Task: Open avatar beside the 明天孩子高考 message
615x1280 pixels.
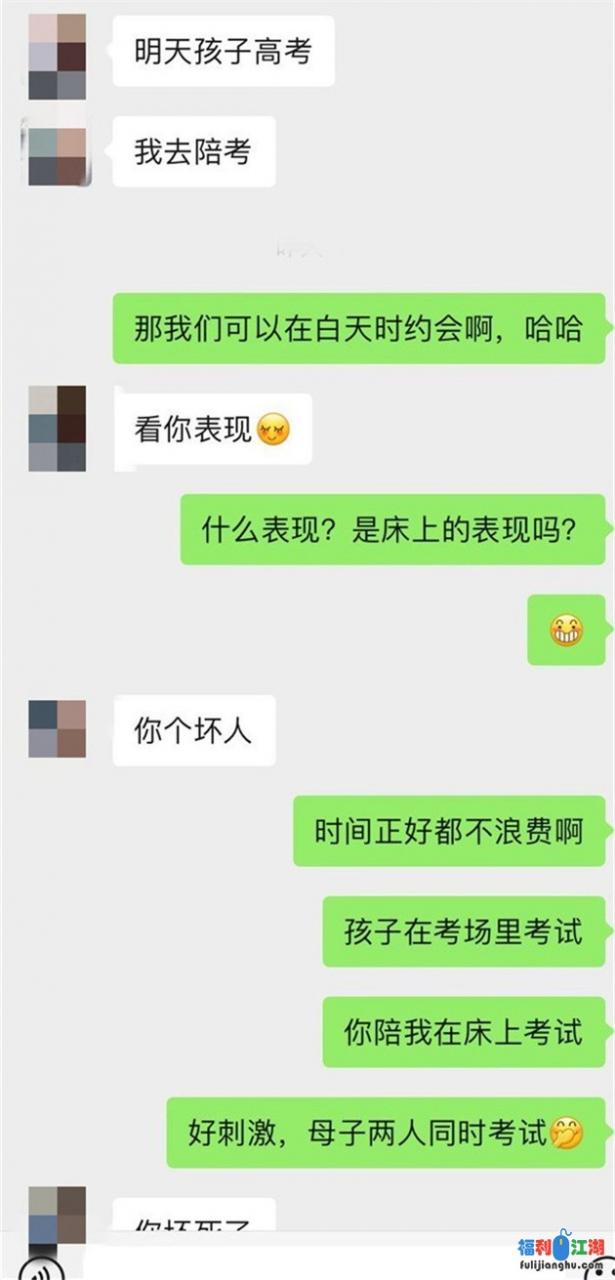Action: pyautogui.click(x=57, y=56)
